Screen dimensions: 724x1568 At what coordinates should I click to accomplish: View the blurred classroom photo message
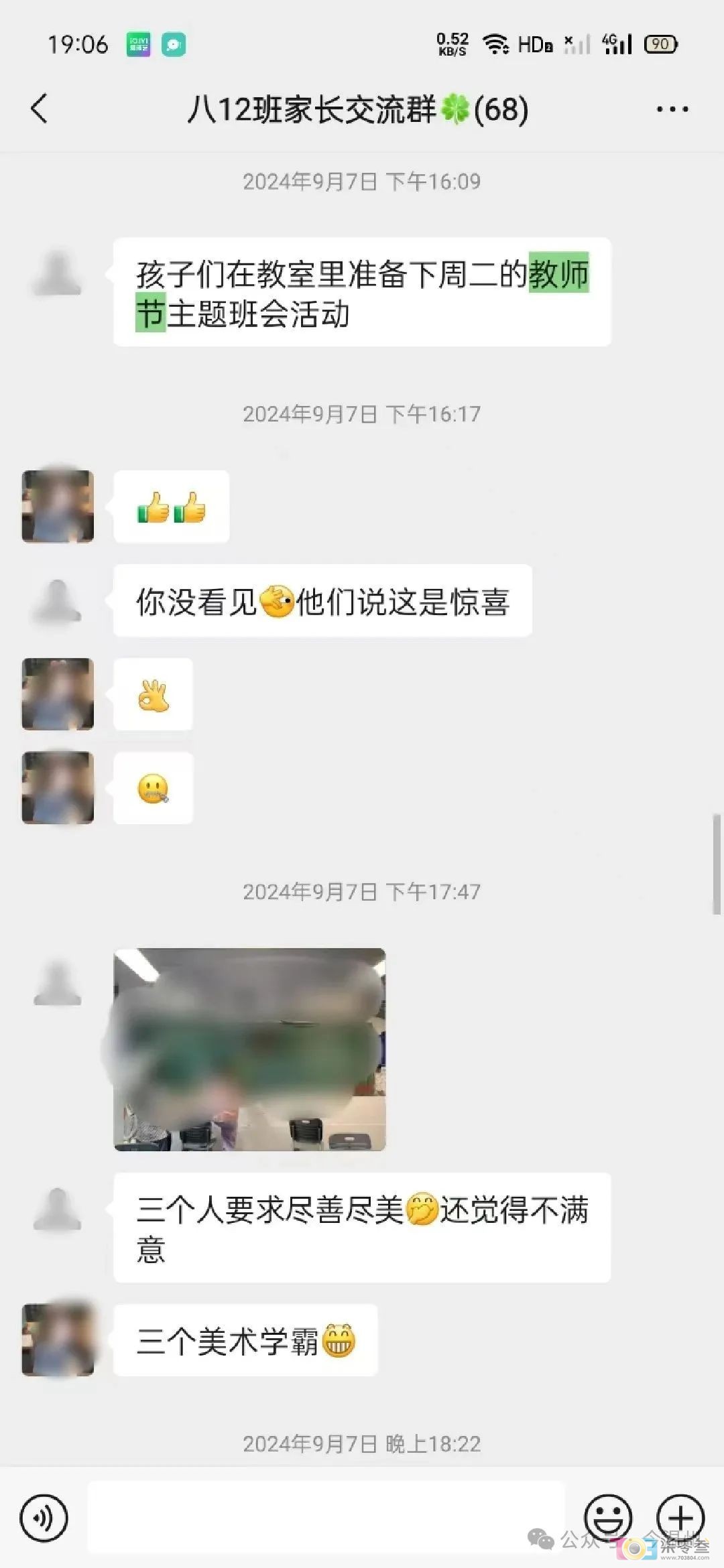pyautogui.click(x=249, y=1049)
